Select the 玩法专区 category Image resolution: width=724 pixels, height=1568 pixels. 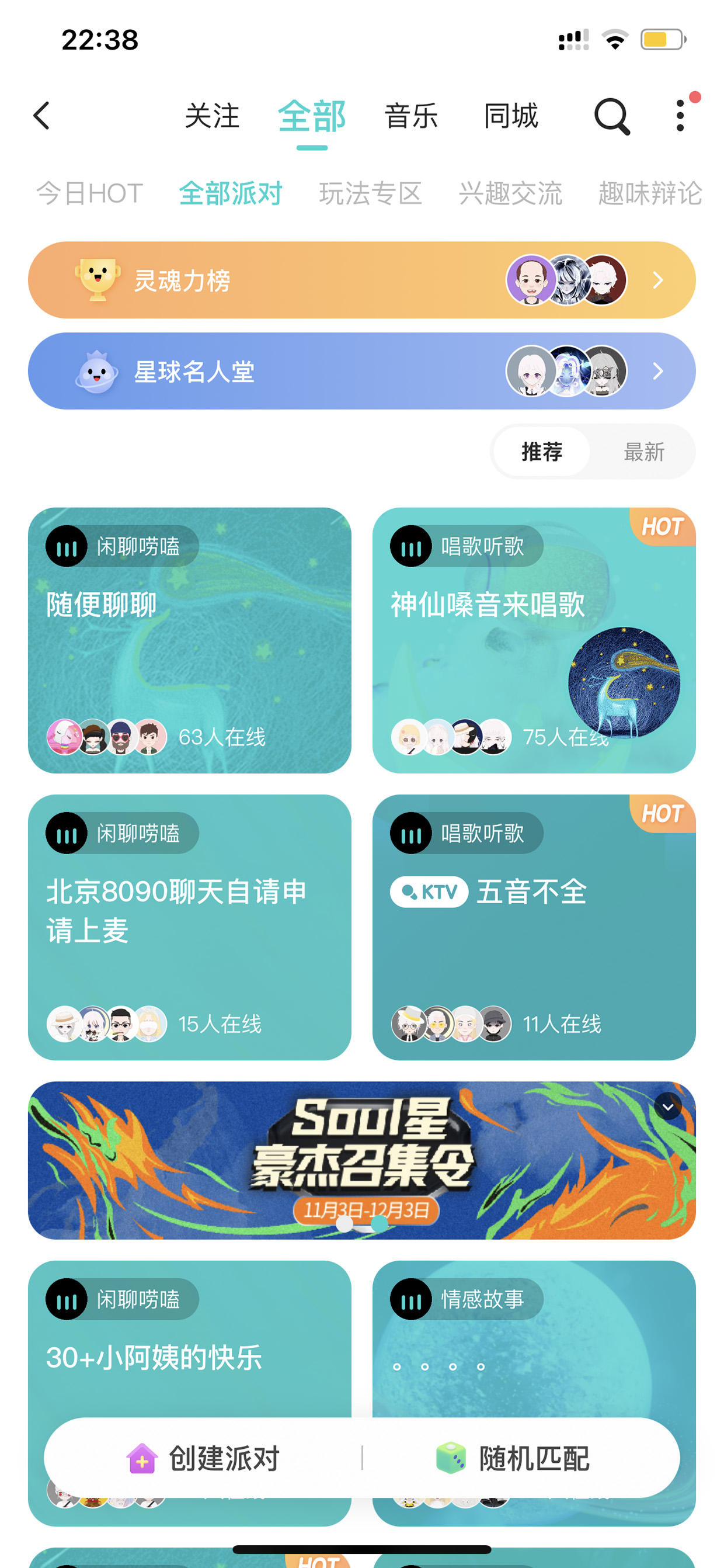pyautogui.click(x=371, y=193)
